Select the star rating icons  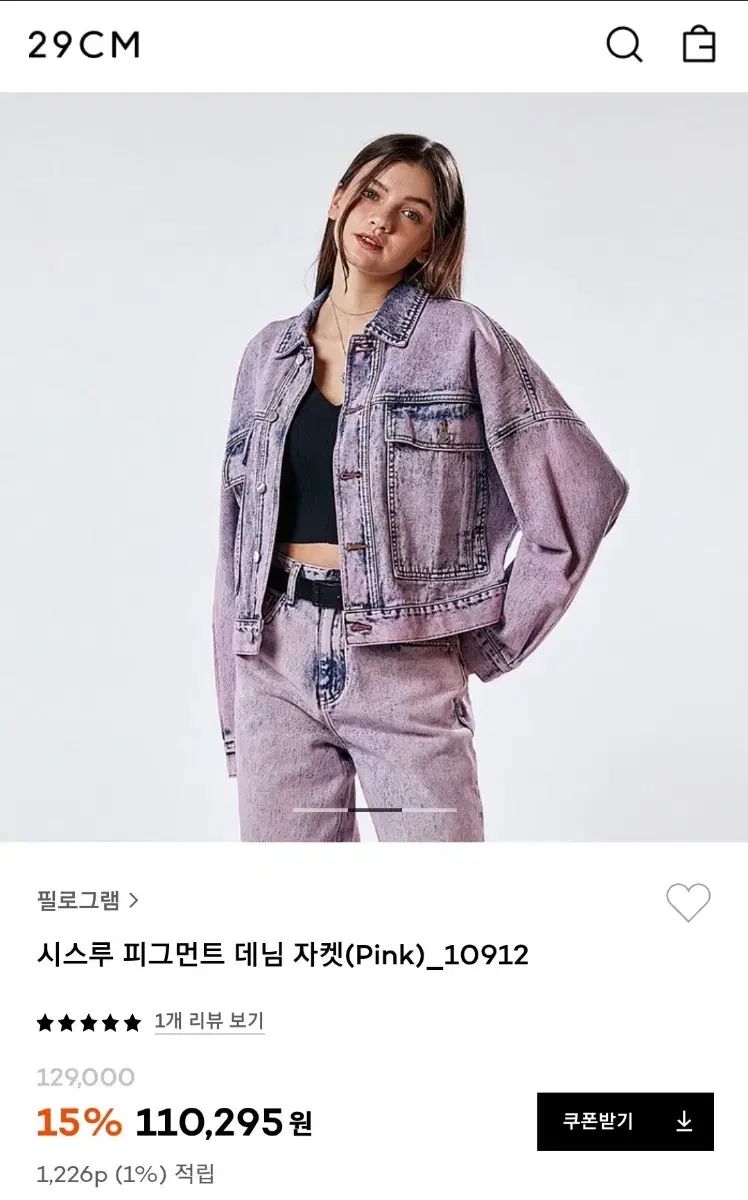(90, 1022)
